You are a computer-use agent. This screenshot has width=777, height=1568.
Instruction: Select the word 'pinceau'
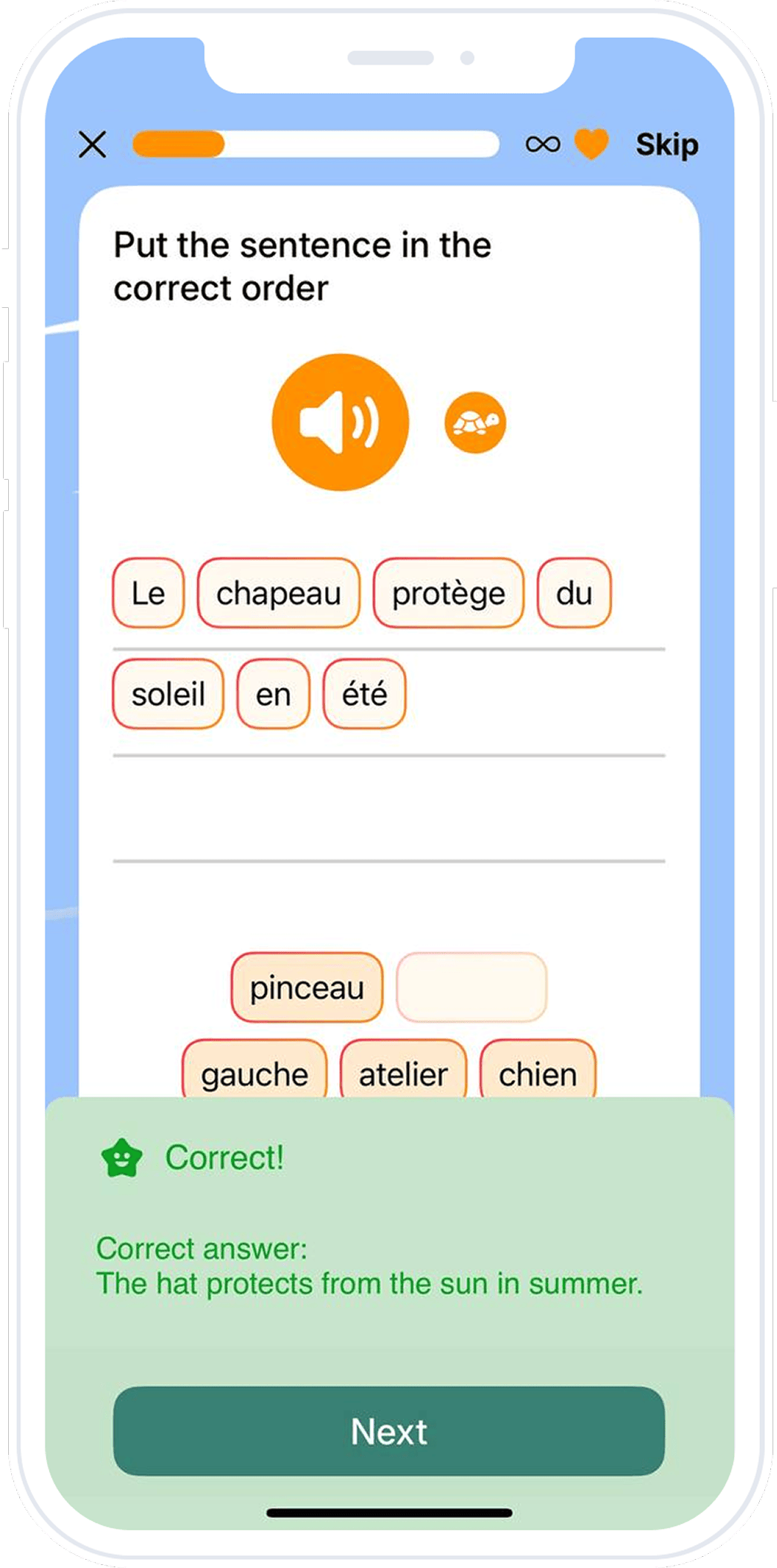307,988
